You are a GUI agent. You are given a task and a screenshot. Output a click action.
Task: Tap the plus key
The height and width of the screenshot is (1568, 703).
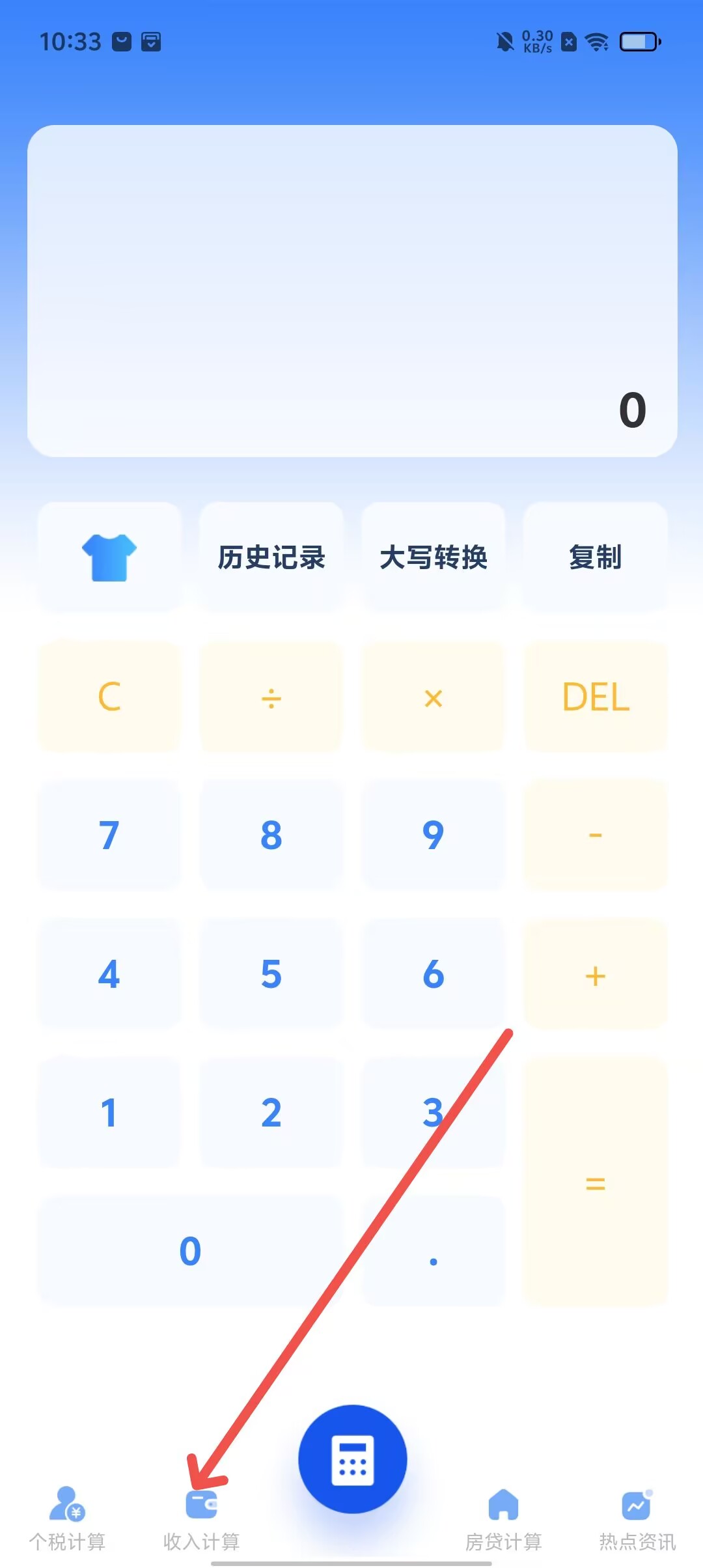596,974
